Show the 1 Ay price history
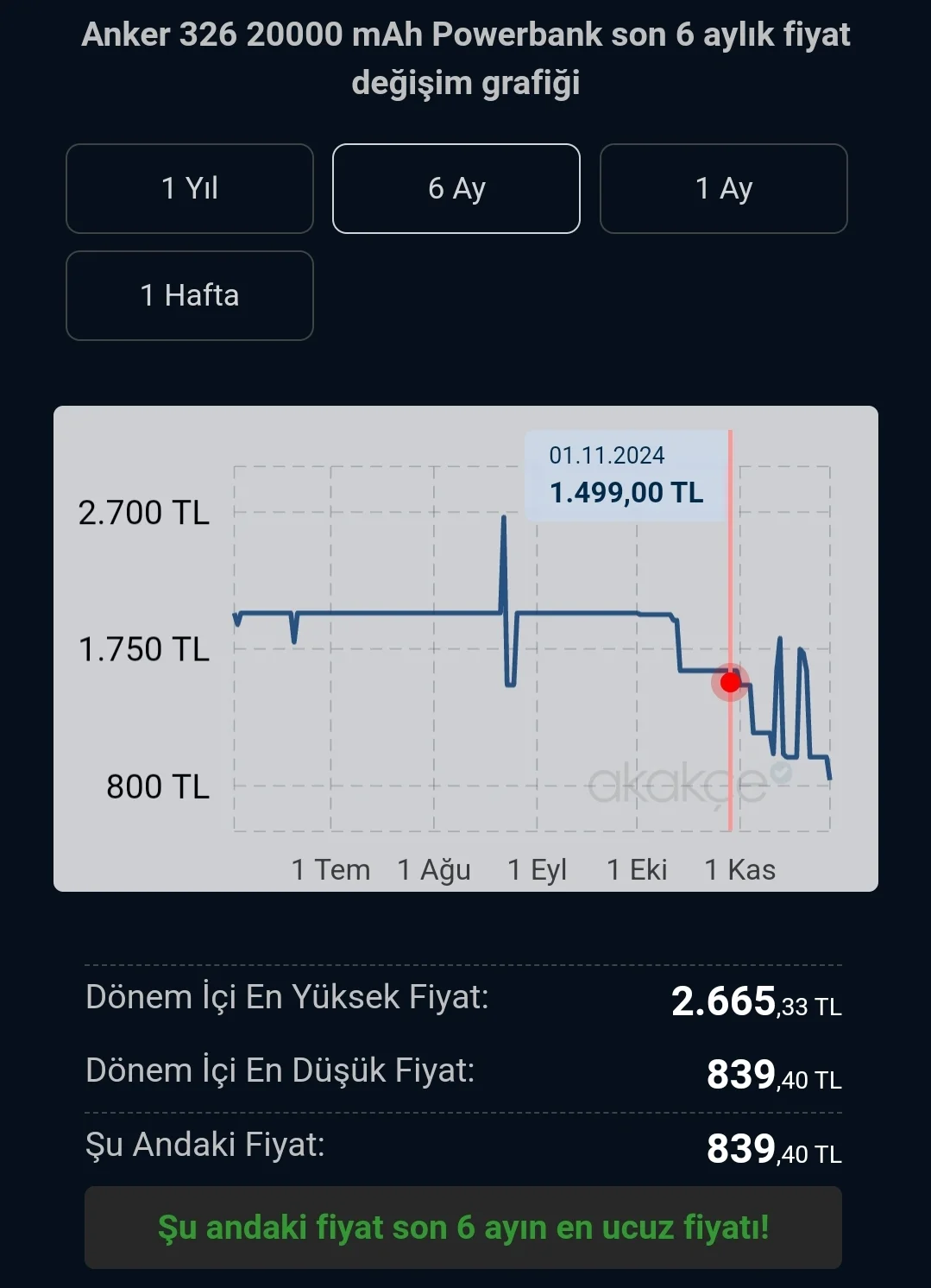Image resolution: width=931 pixels, height=1288 pixels. tap(723, 188)
